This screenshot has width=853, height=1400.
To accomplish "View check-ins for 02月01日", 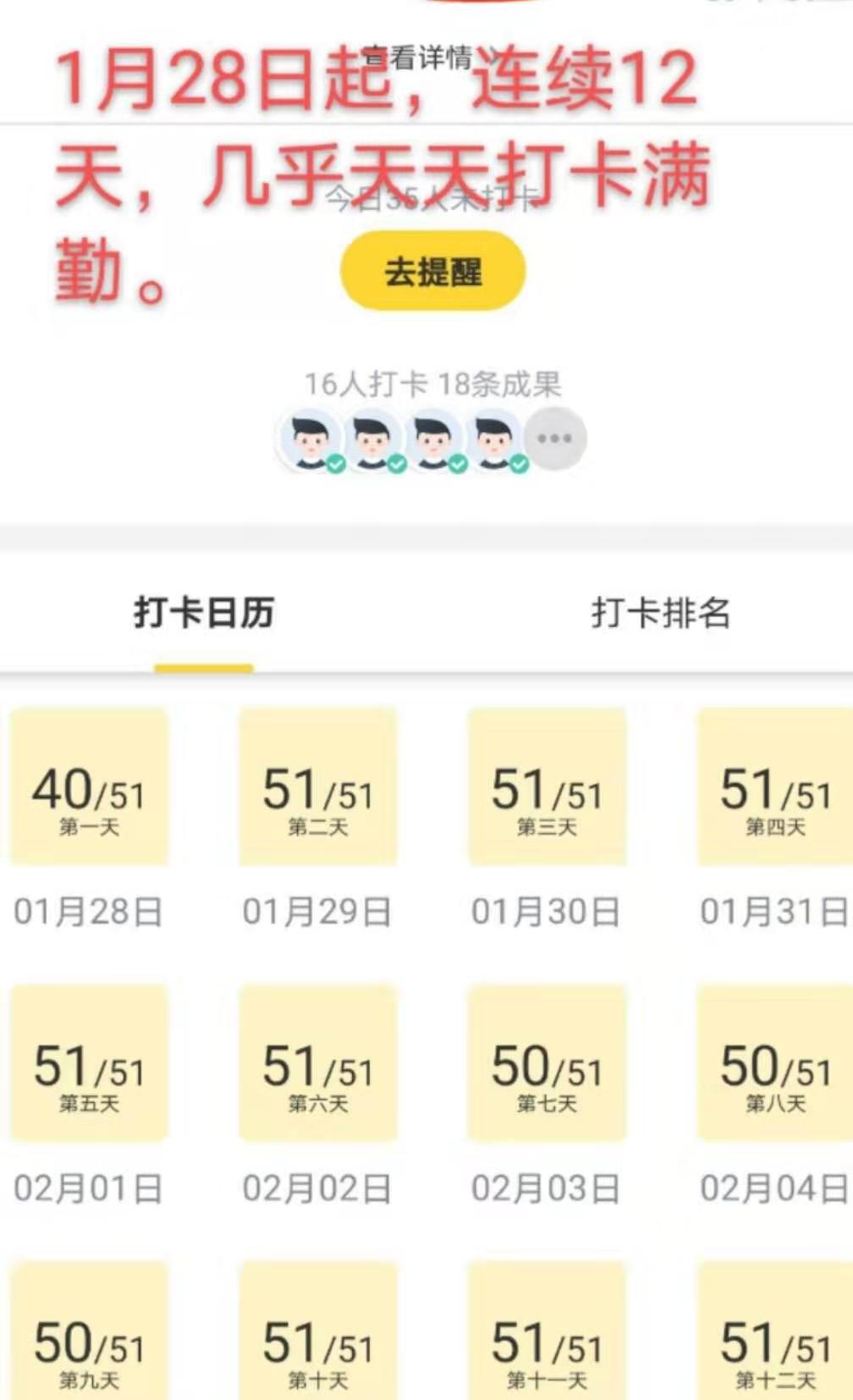I will pyautogui.click(x=89, y=1064).
